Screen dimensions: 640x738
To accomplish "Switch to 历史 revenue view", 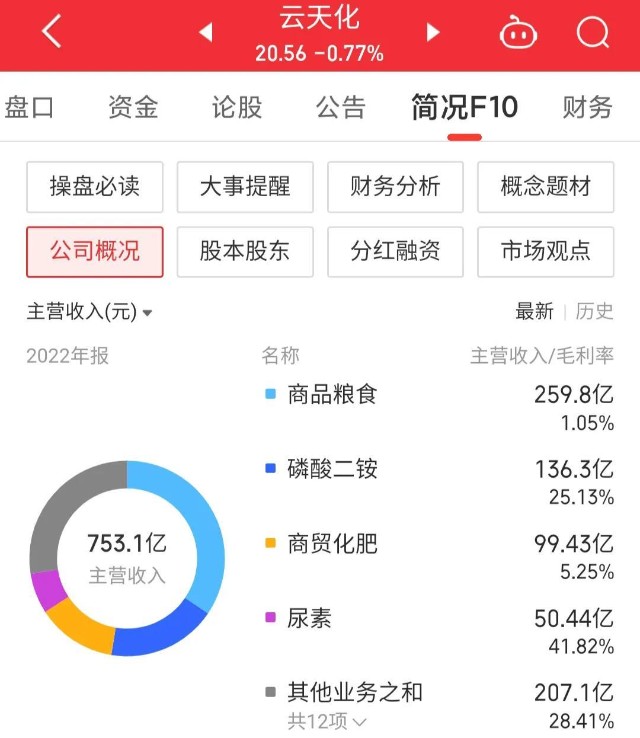I will pos(594,311).
